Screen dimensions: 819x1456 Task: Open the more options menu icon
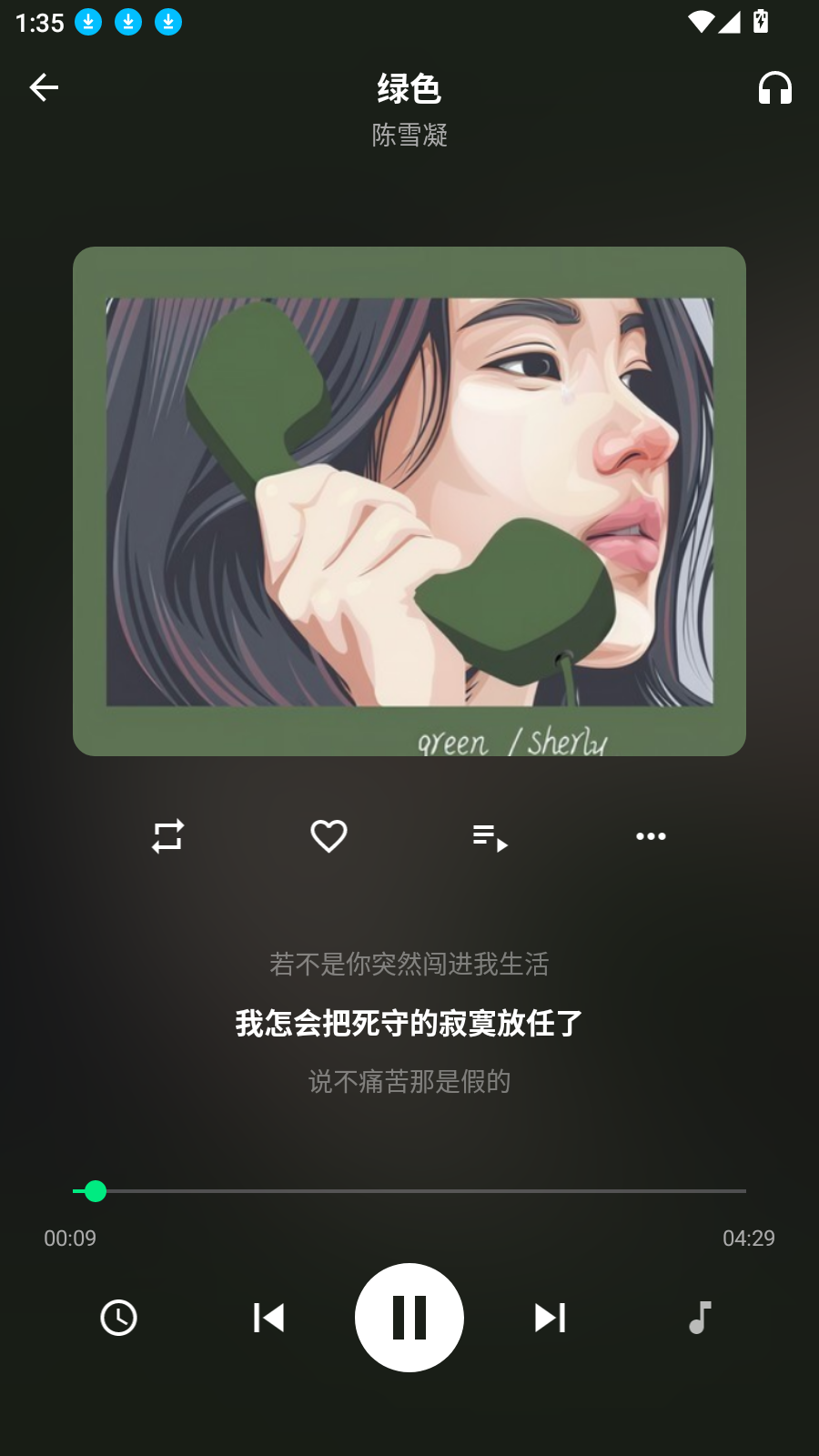650,835
